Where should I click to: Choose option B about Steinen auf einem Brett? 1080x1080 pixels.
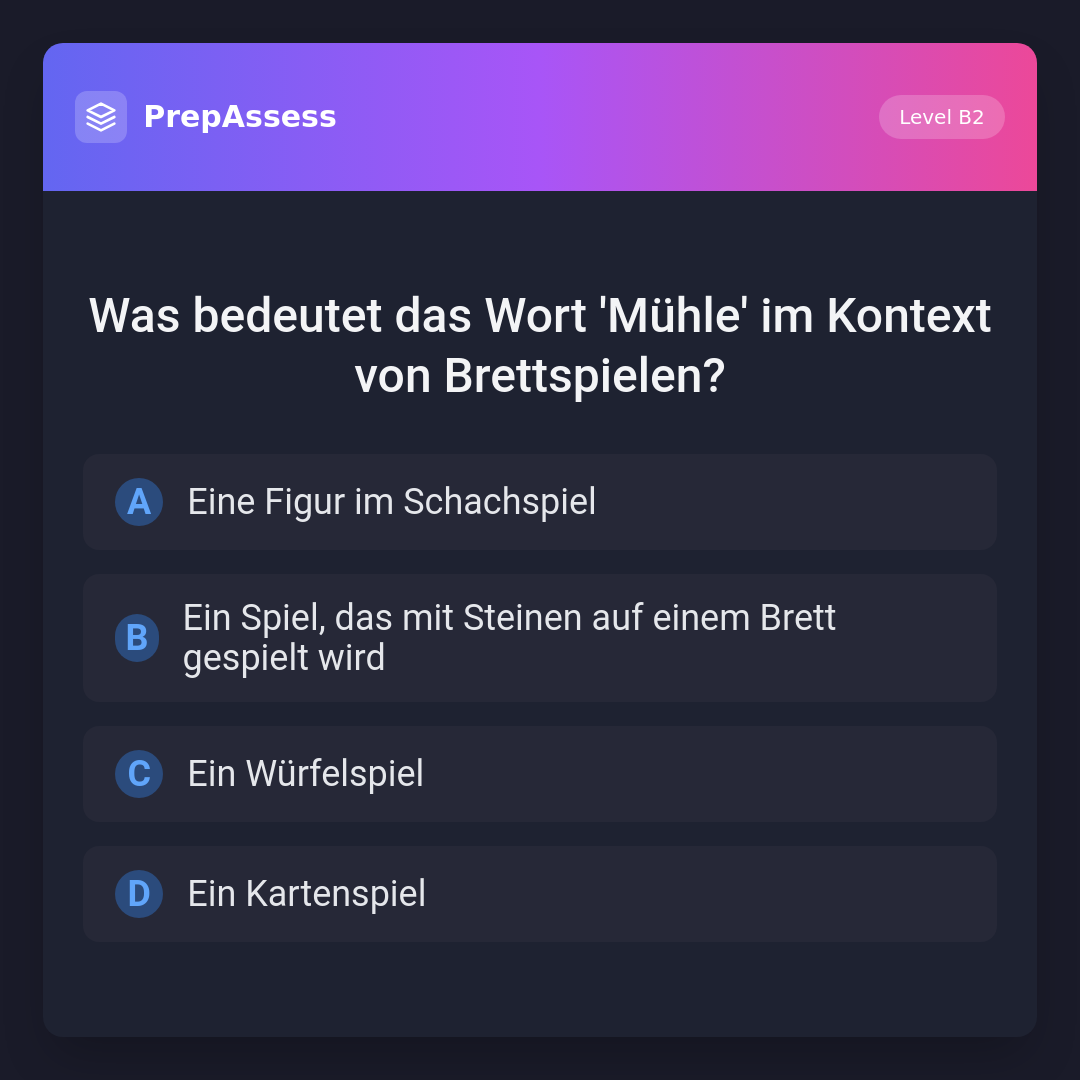(x=540, y=638)
